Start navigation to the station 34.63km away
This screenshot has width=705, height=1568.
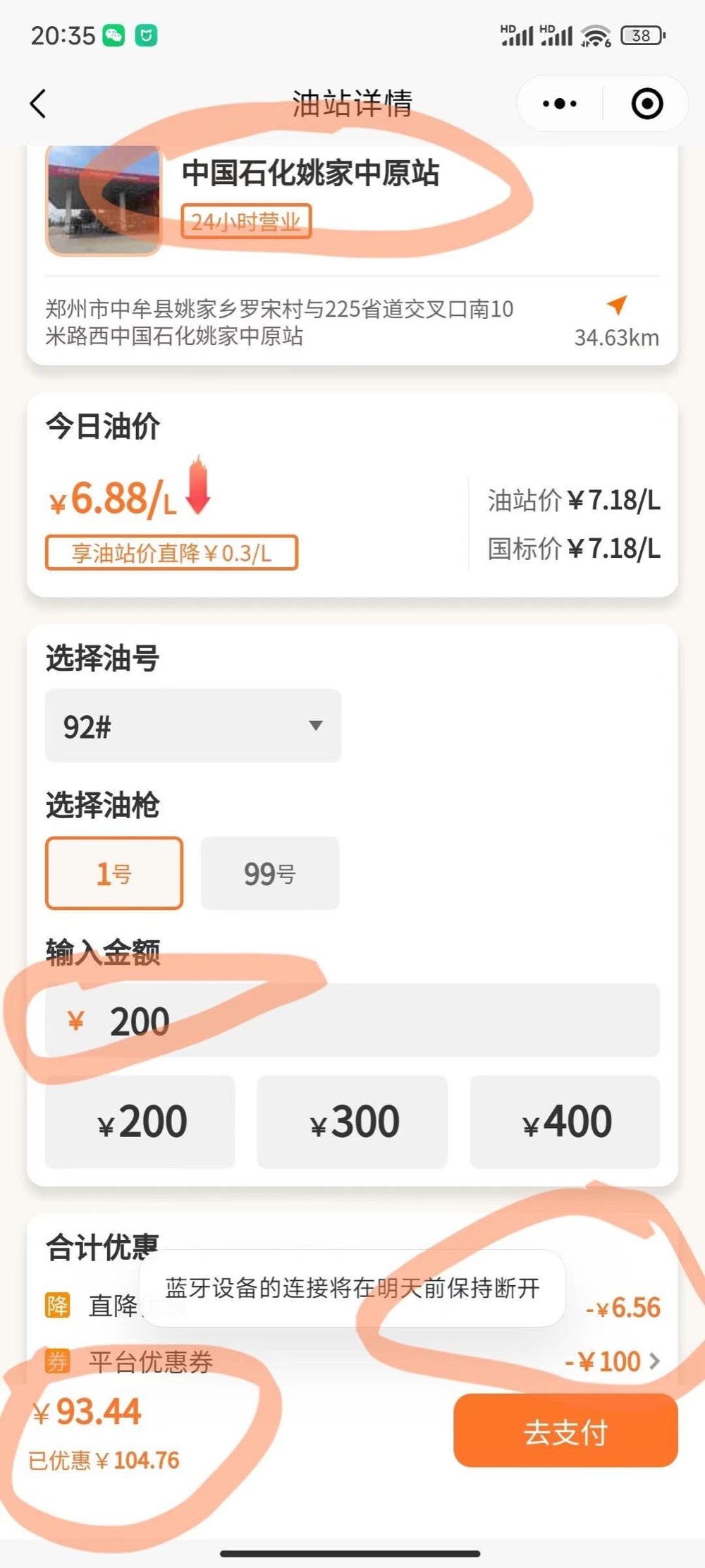tap(617, 306)
